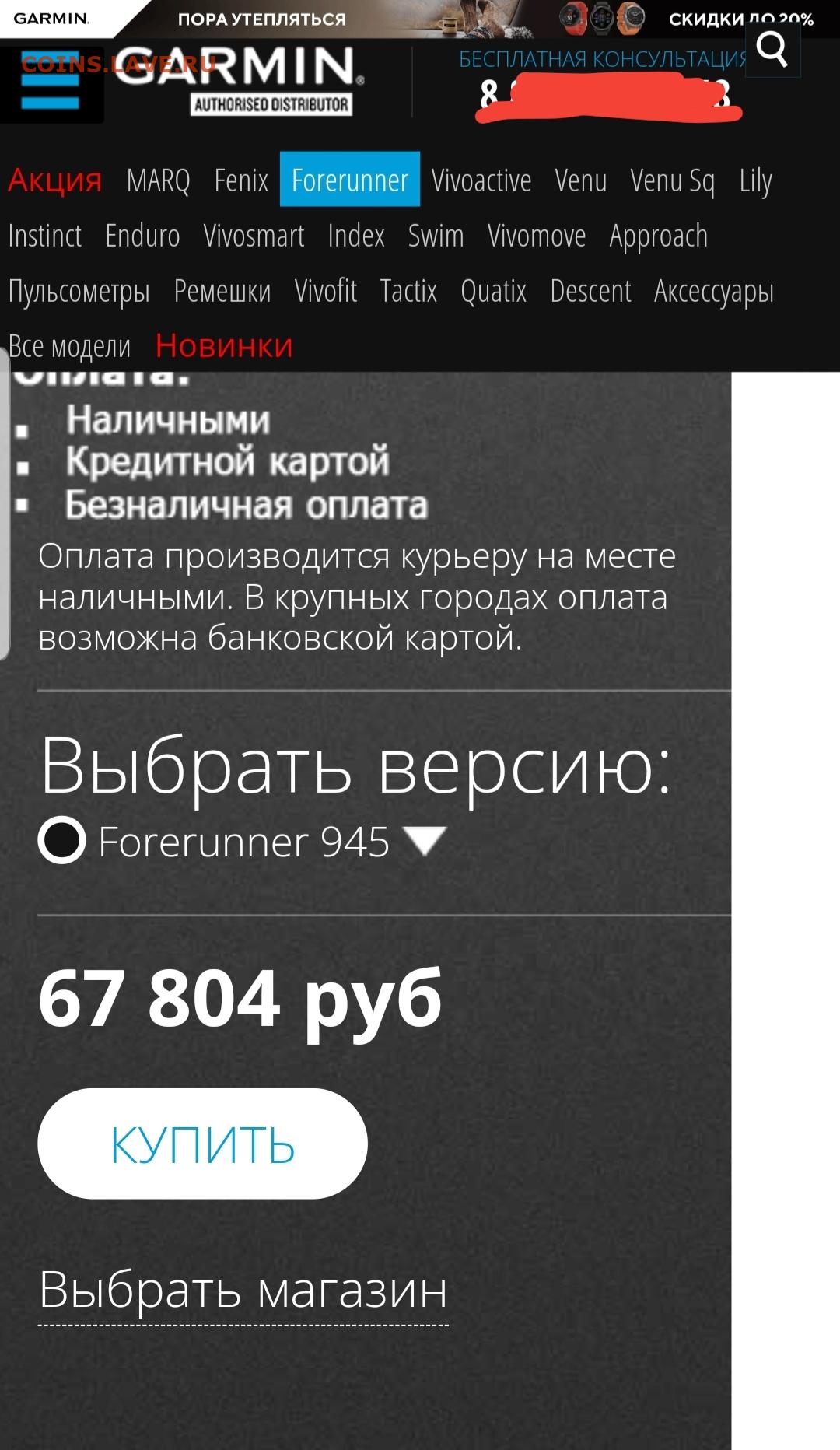Open the Venu Sq category
The height and width of the screenshot is (1450, 840).
coord(673,180)
